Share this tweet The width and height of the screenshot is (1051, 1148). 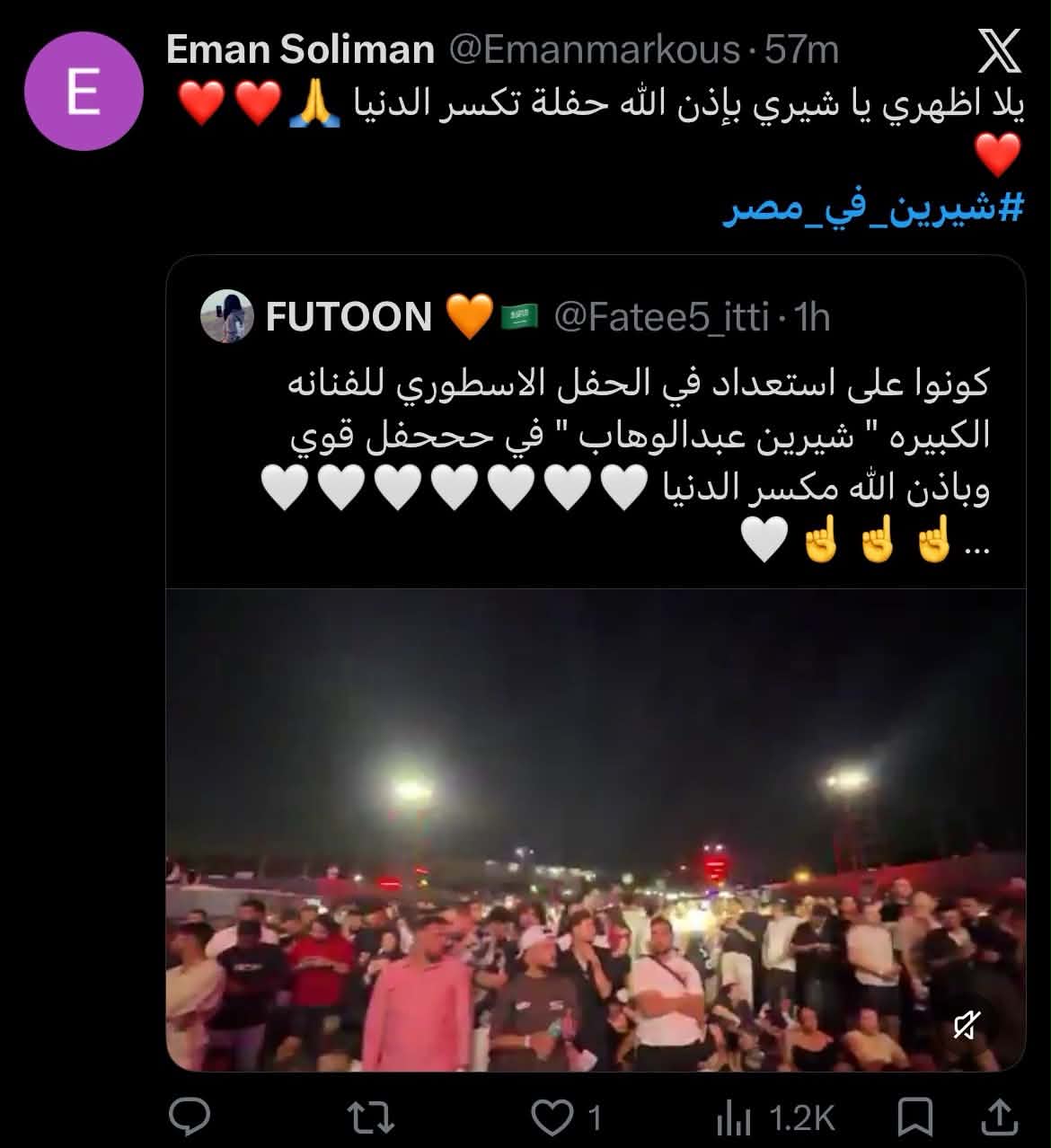click(x=998, y=1117)
